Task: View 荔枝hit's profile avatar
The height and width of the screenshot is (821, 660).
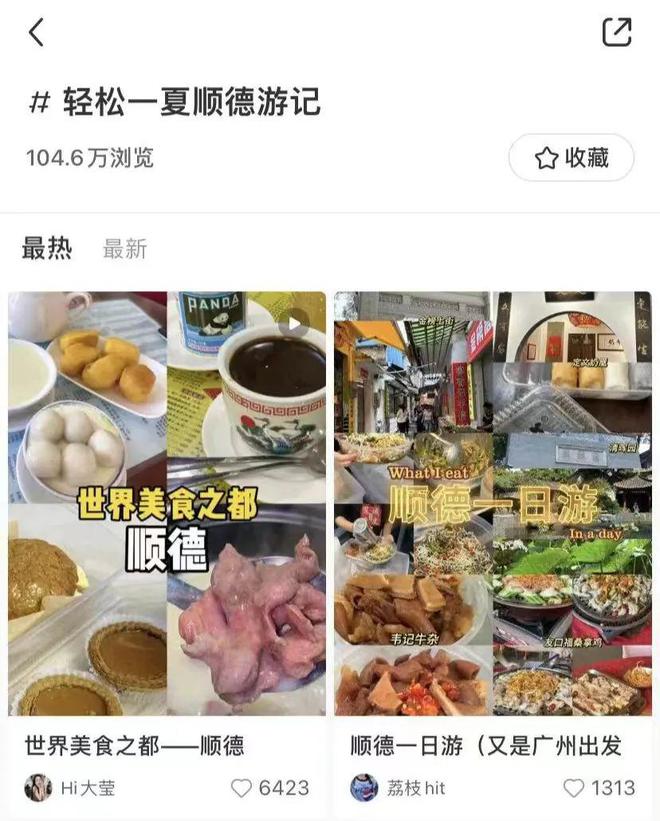Action: (x=364, y=788)
